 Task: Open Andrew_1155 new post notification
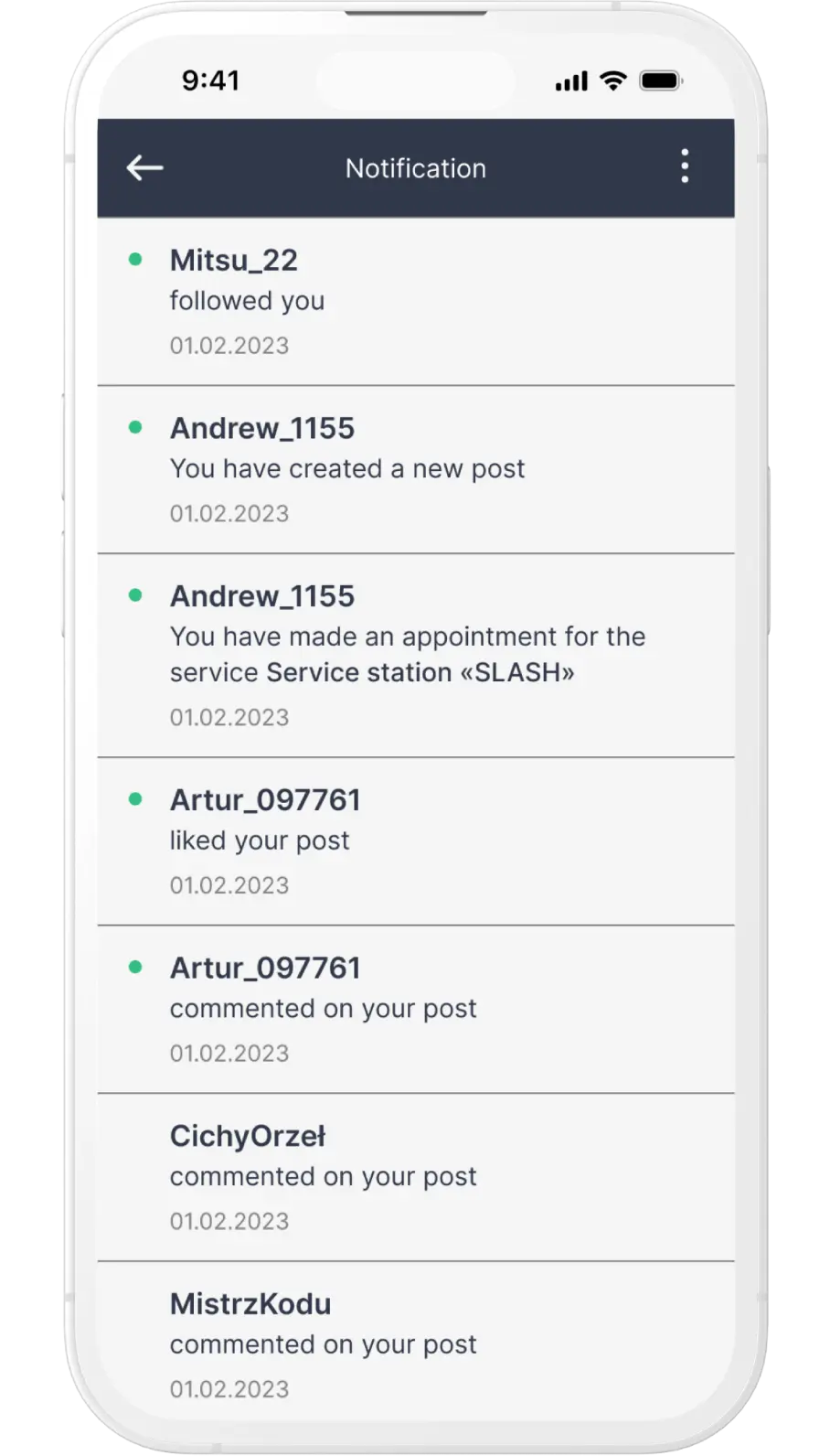(415, 469)
